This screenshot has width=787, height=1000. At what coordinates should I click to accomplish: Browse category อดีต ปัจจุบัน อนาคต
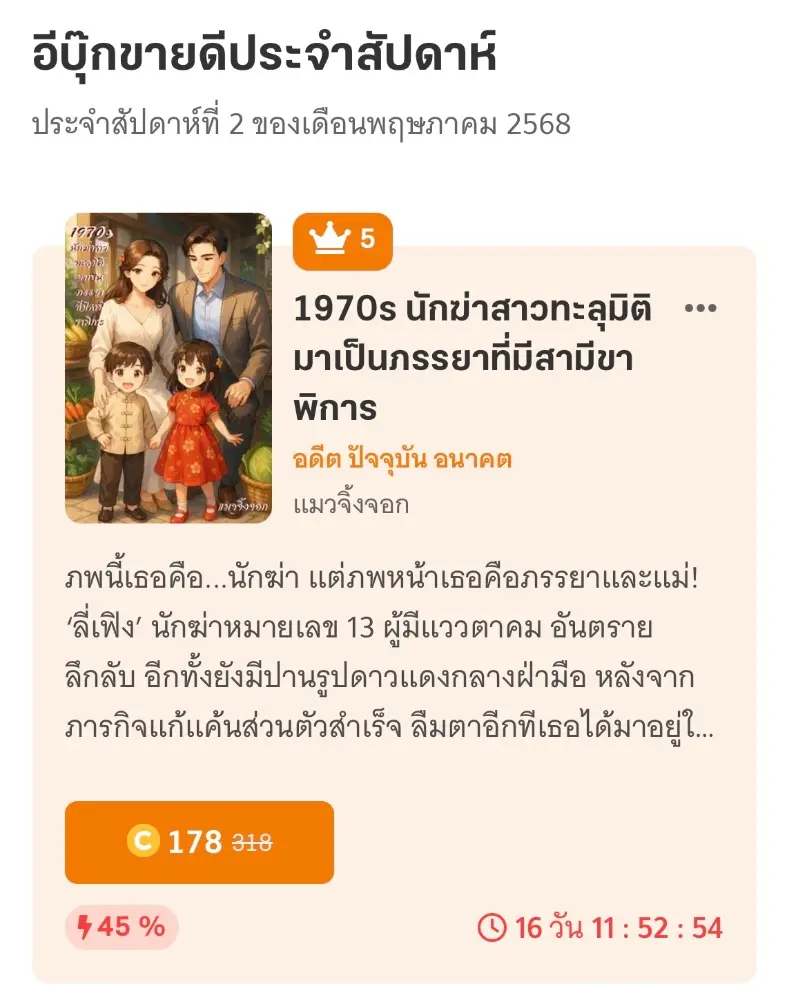coord(402,460)
